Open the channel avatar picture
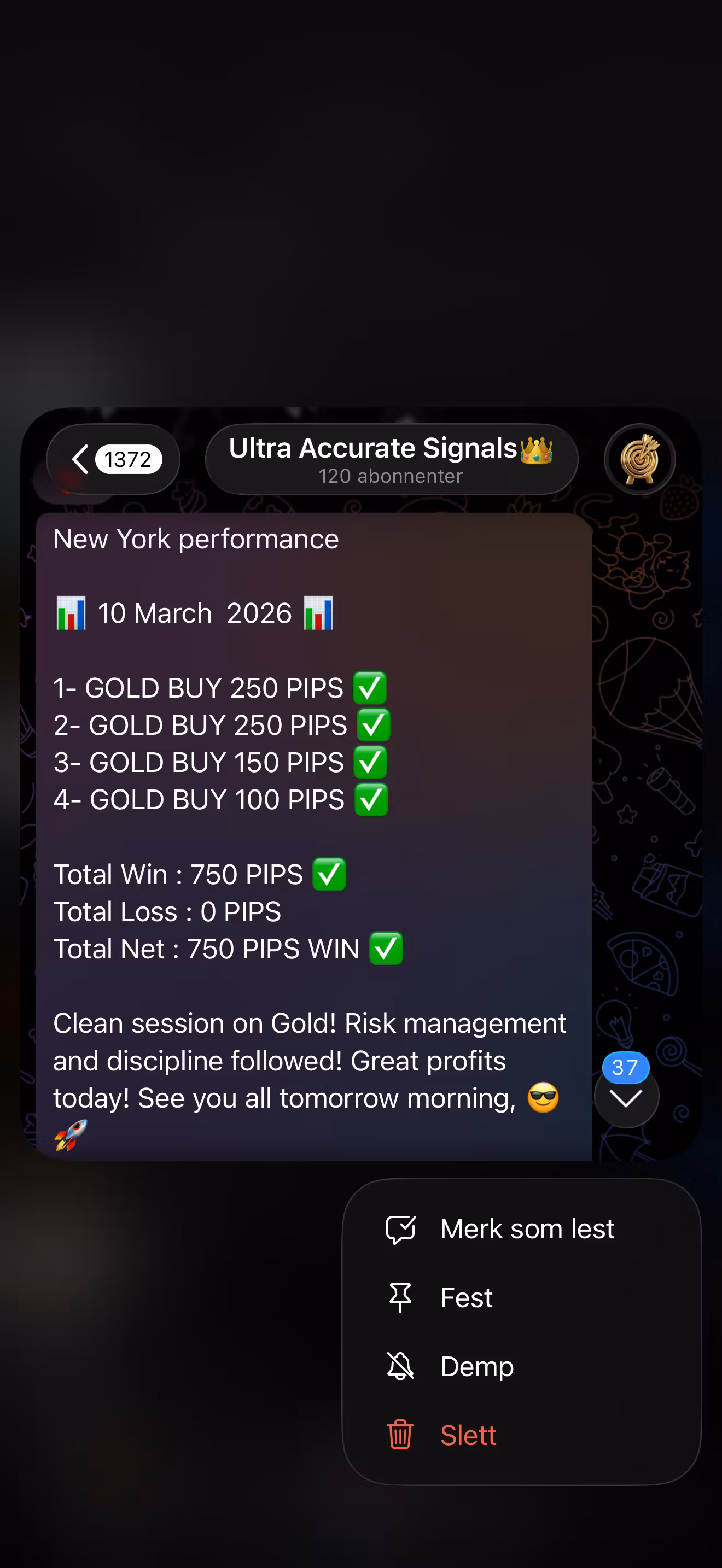The image size is (722, 1568). click(639, 459)
